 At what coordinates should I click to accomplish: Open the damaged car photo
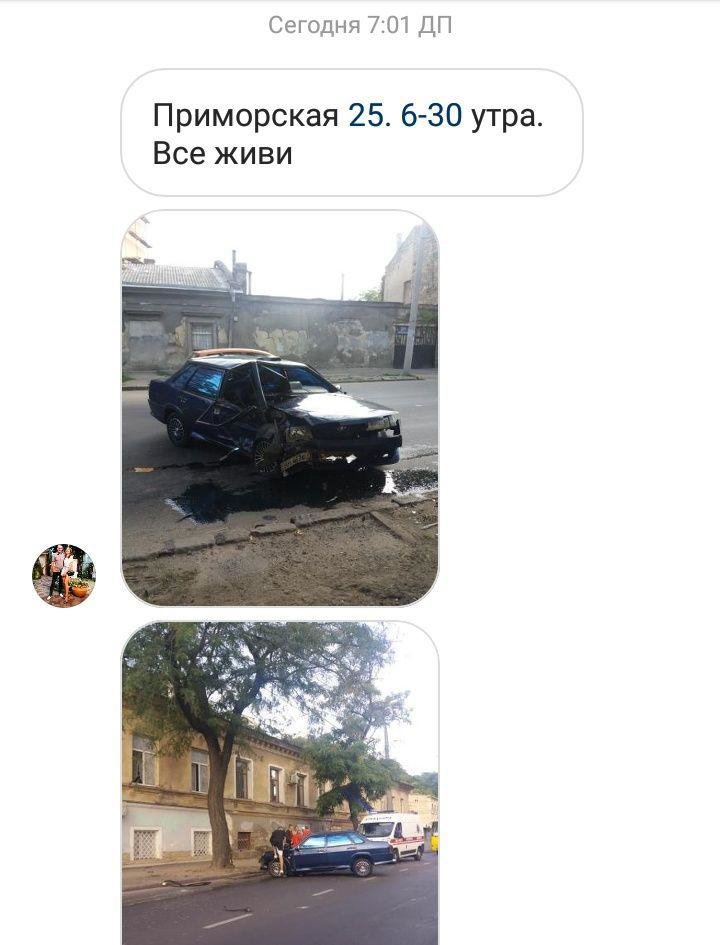(280, 408)
